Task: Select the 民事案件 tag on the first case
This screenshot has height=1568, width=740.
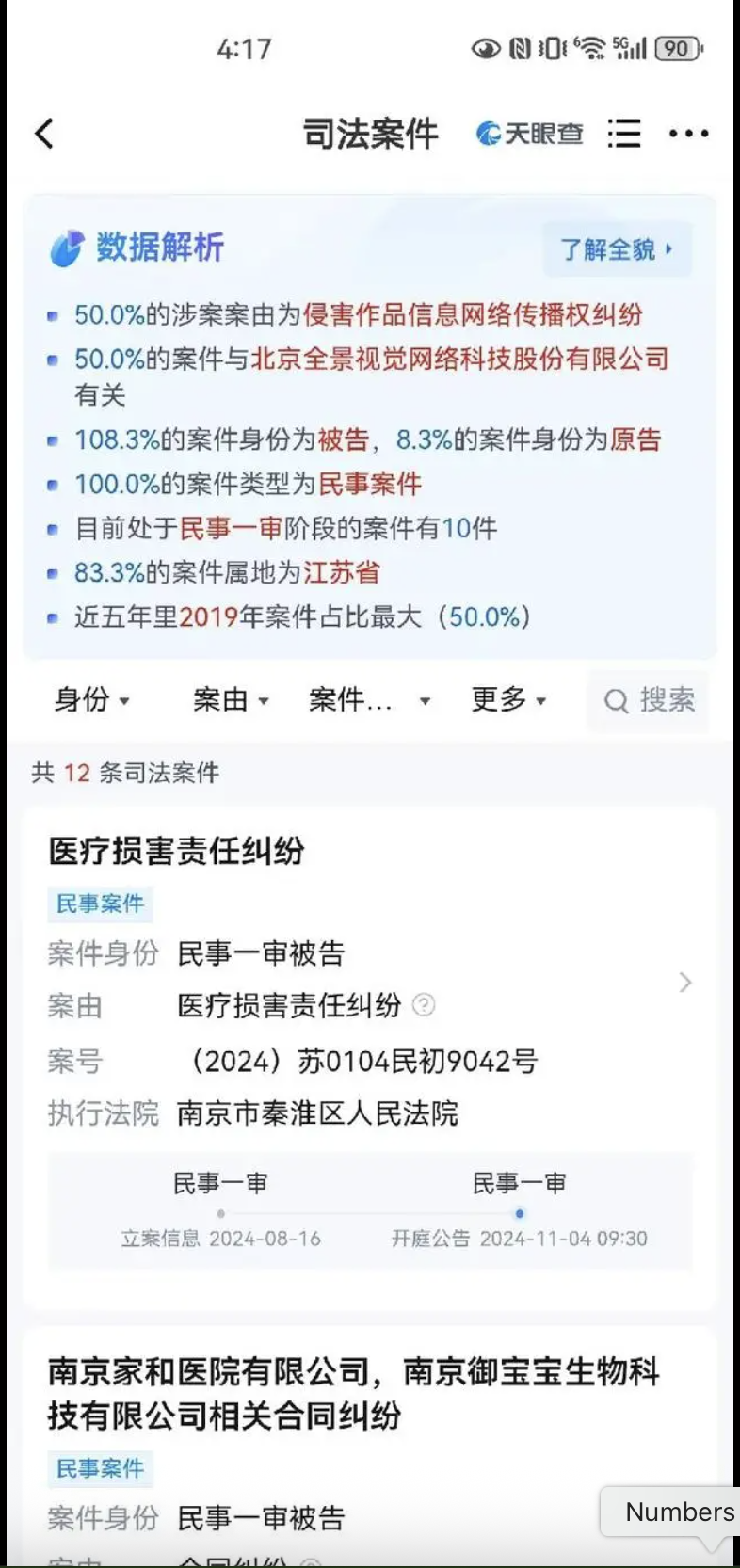Action: click(100, 904)
